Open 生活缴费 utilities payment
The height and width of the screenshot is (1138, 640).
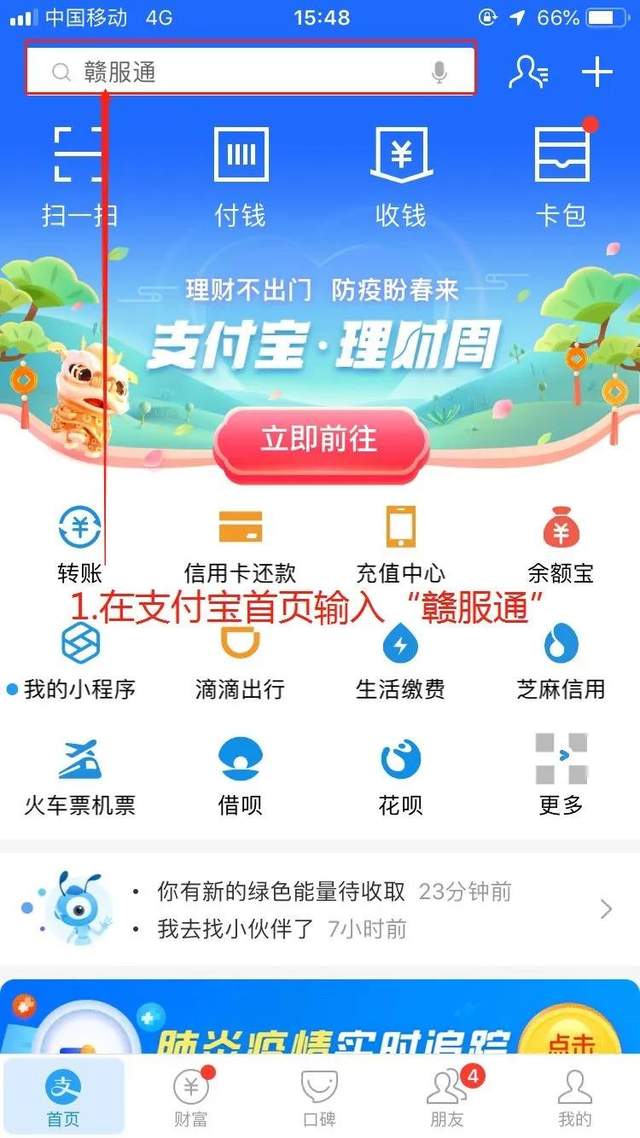400,660
